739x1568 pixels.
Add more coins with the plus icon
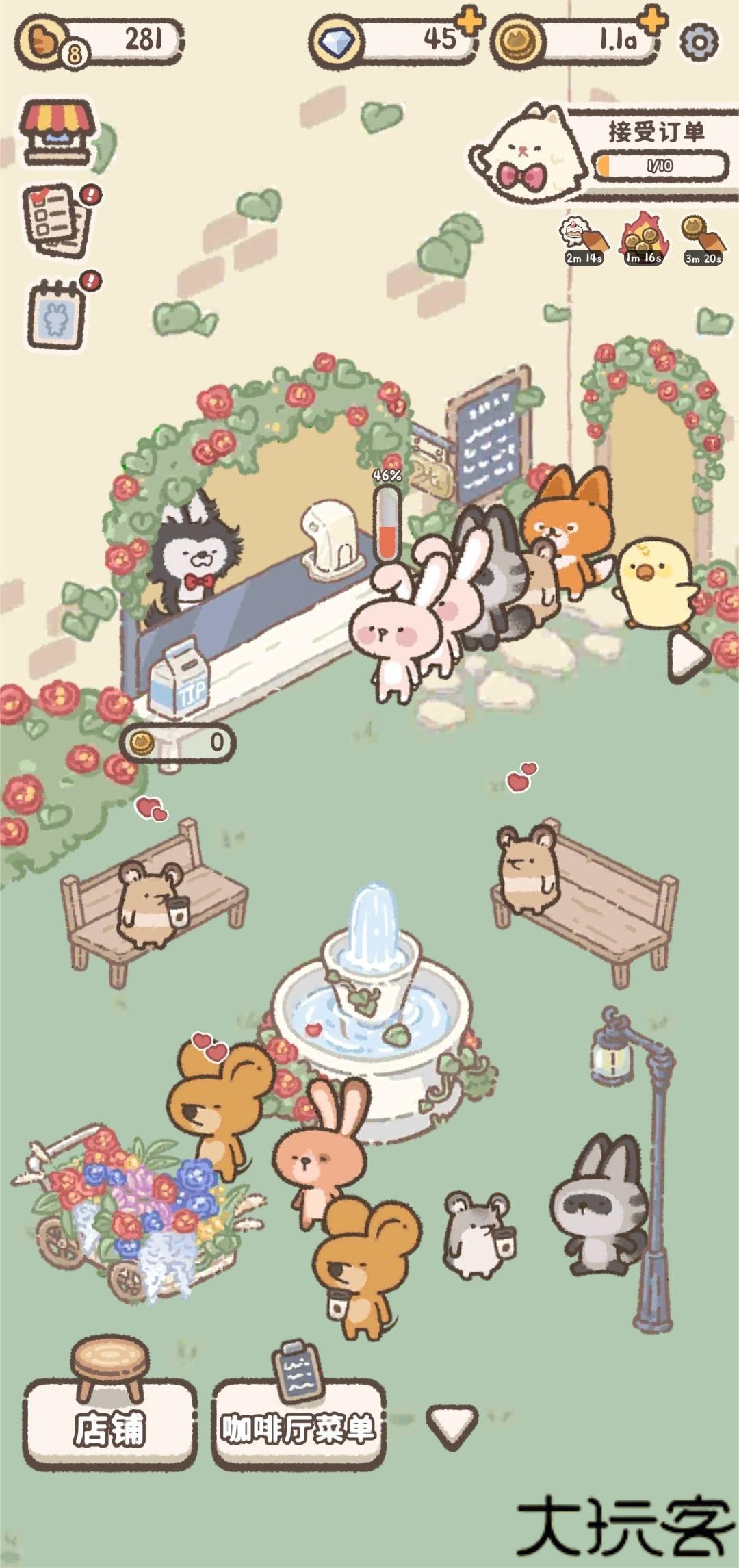[x=653, y=22]
